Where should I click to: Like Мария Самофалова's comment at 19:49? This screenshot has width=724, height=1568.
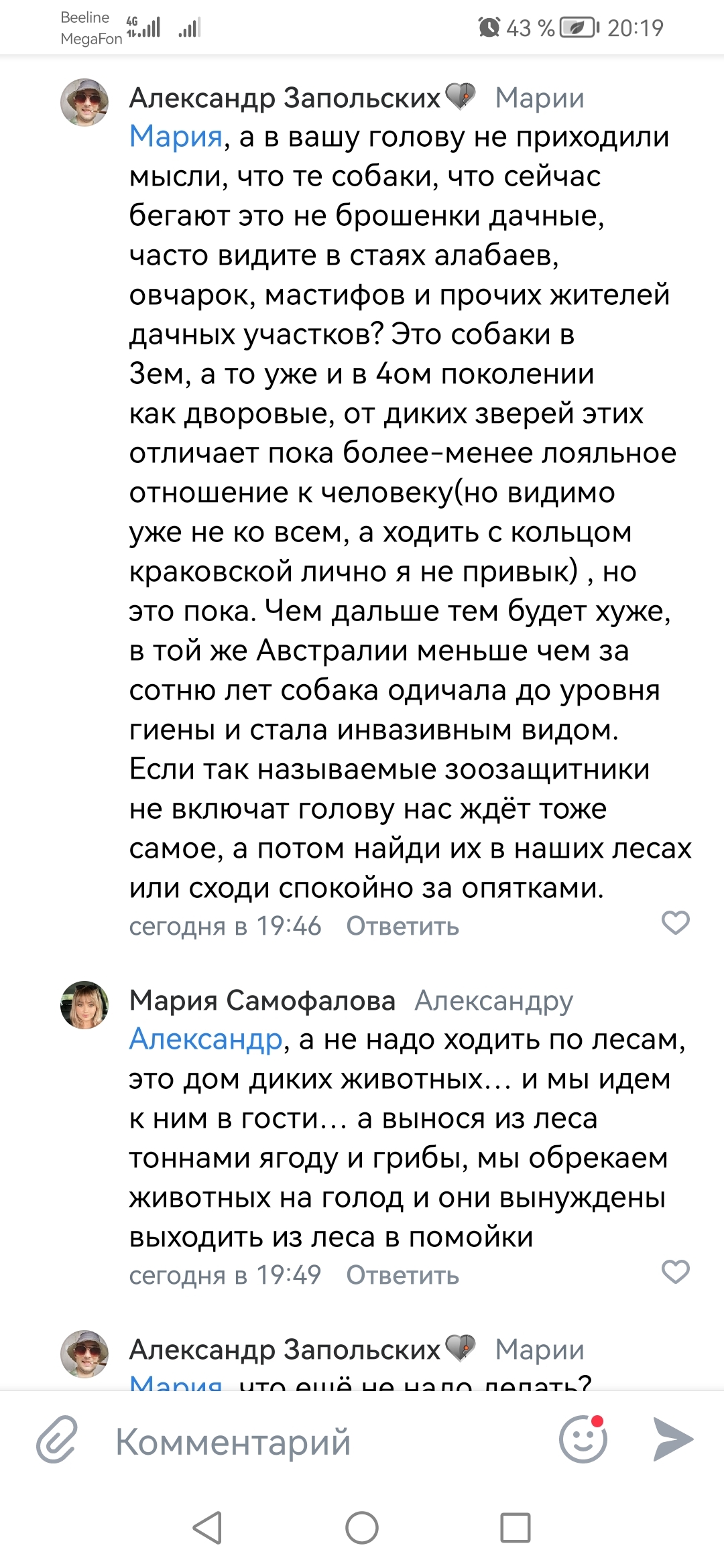675,1271
